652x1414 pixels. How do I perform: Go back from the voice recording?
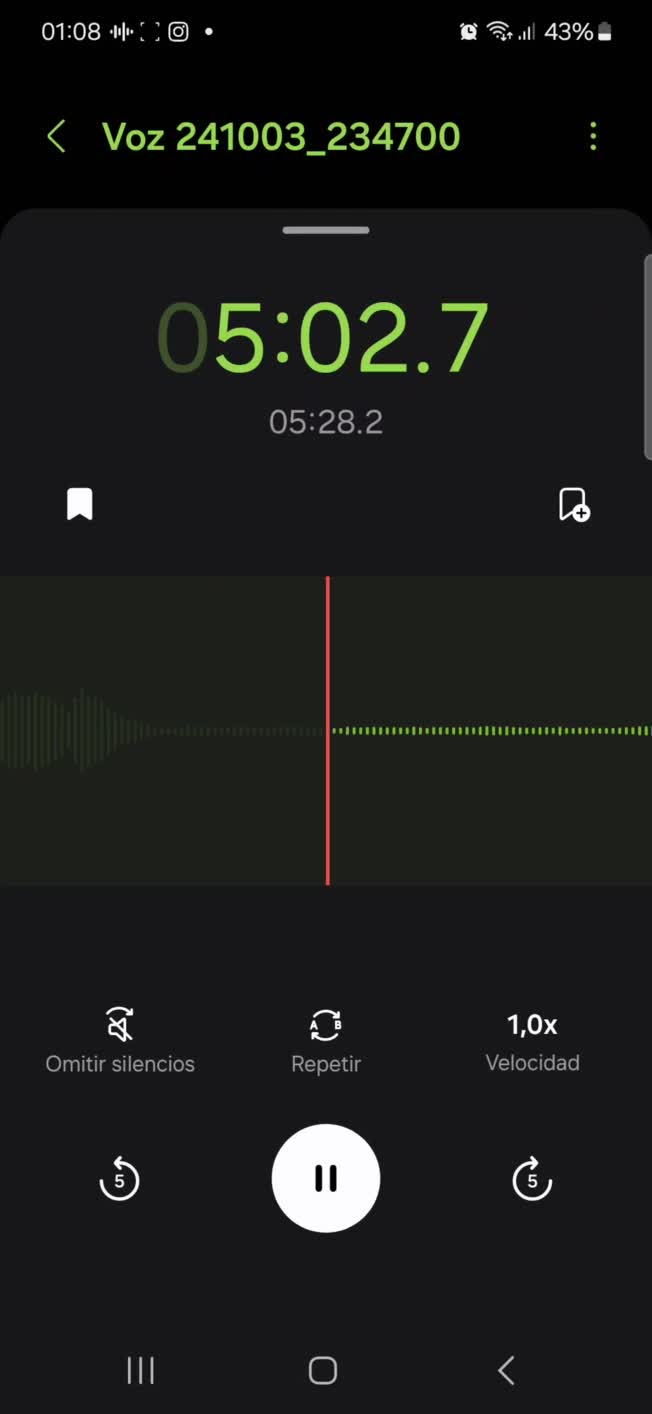click(x=57, y=137)
